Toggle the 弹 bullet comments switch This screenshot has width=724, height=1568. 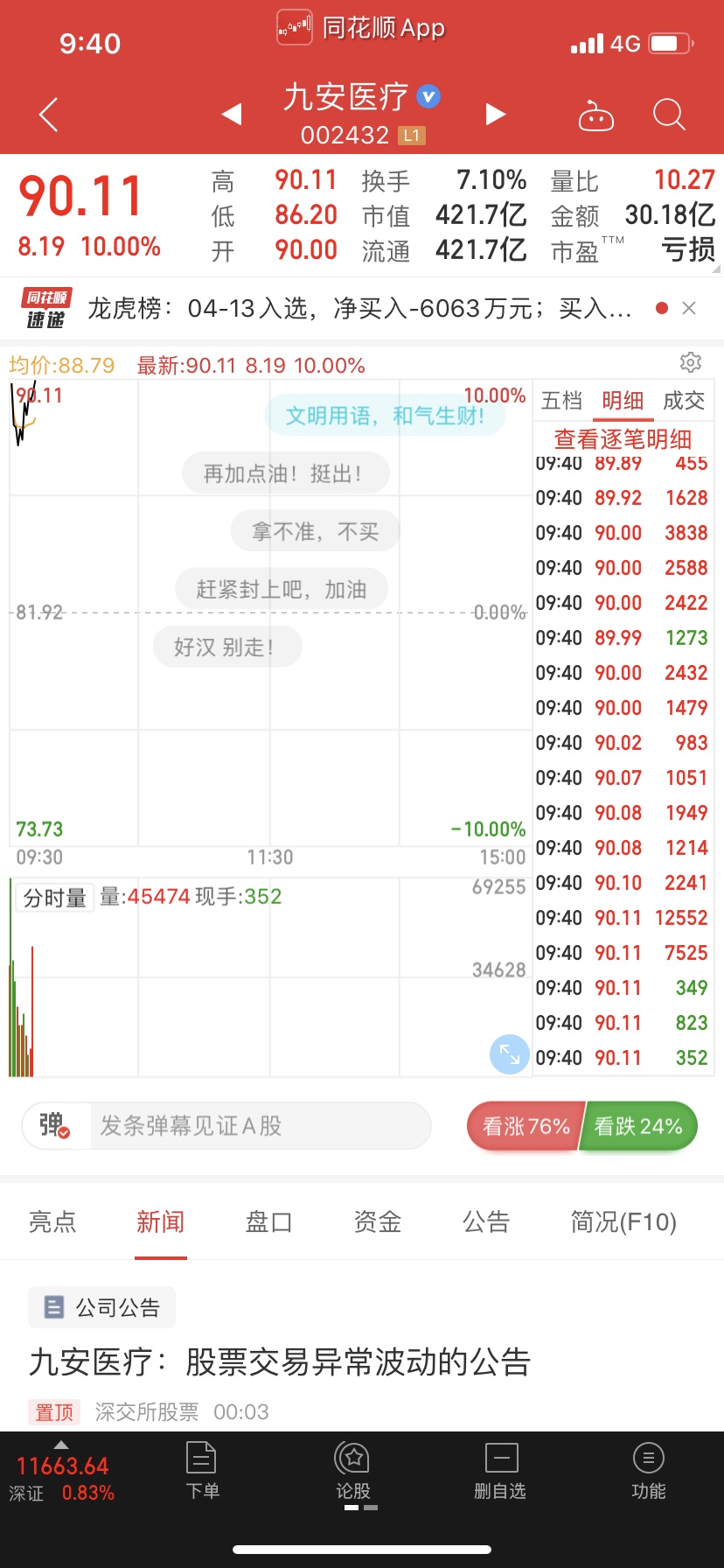54,1125
